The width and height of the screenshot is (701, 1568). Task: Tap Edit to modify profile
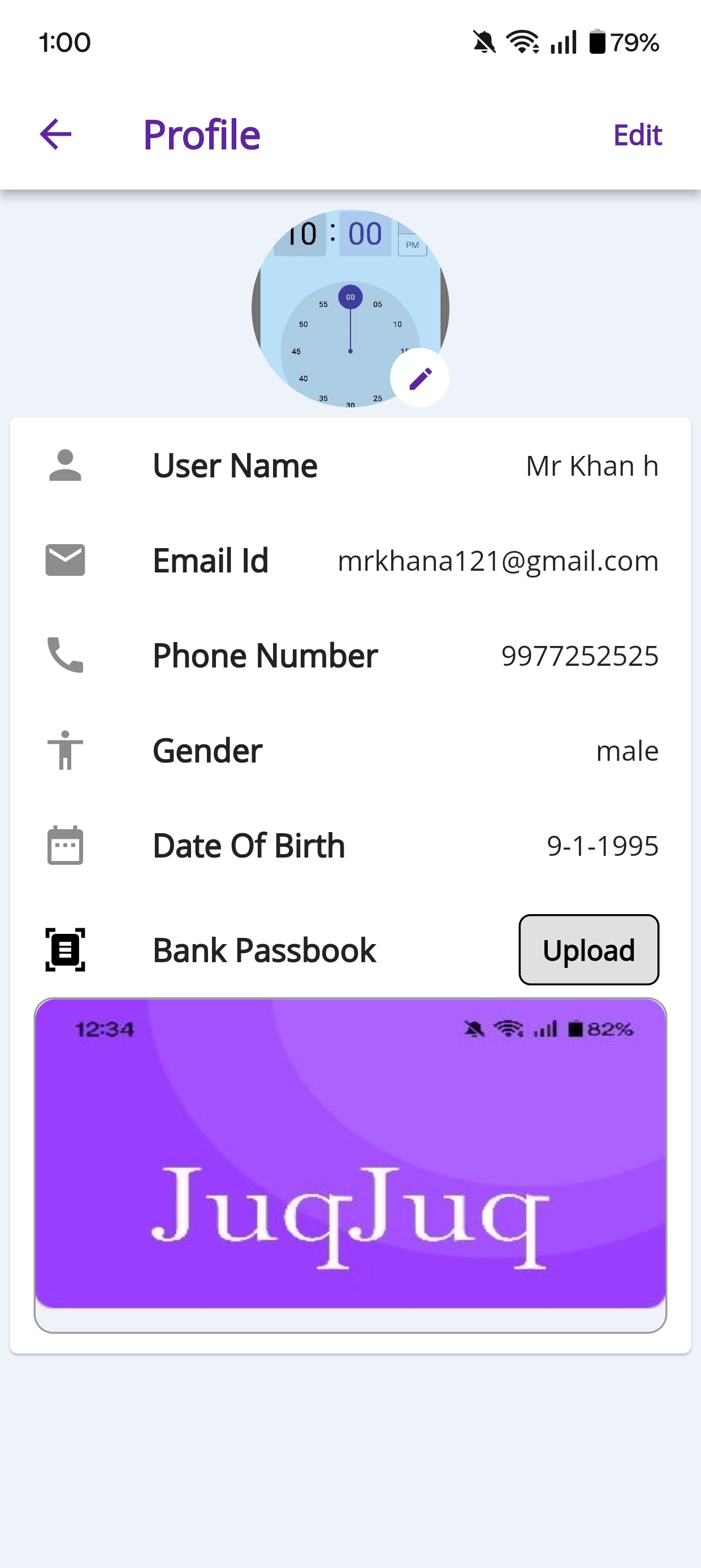(637, 135)
